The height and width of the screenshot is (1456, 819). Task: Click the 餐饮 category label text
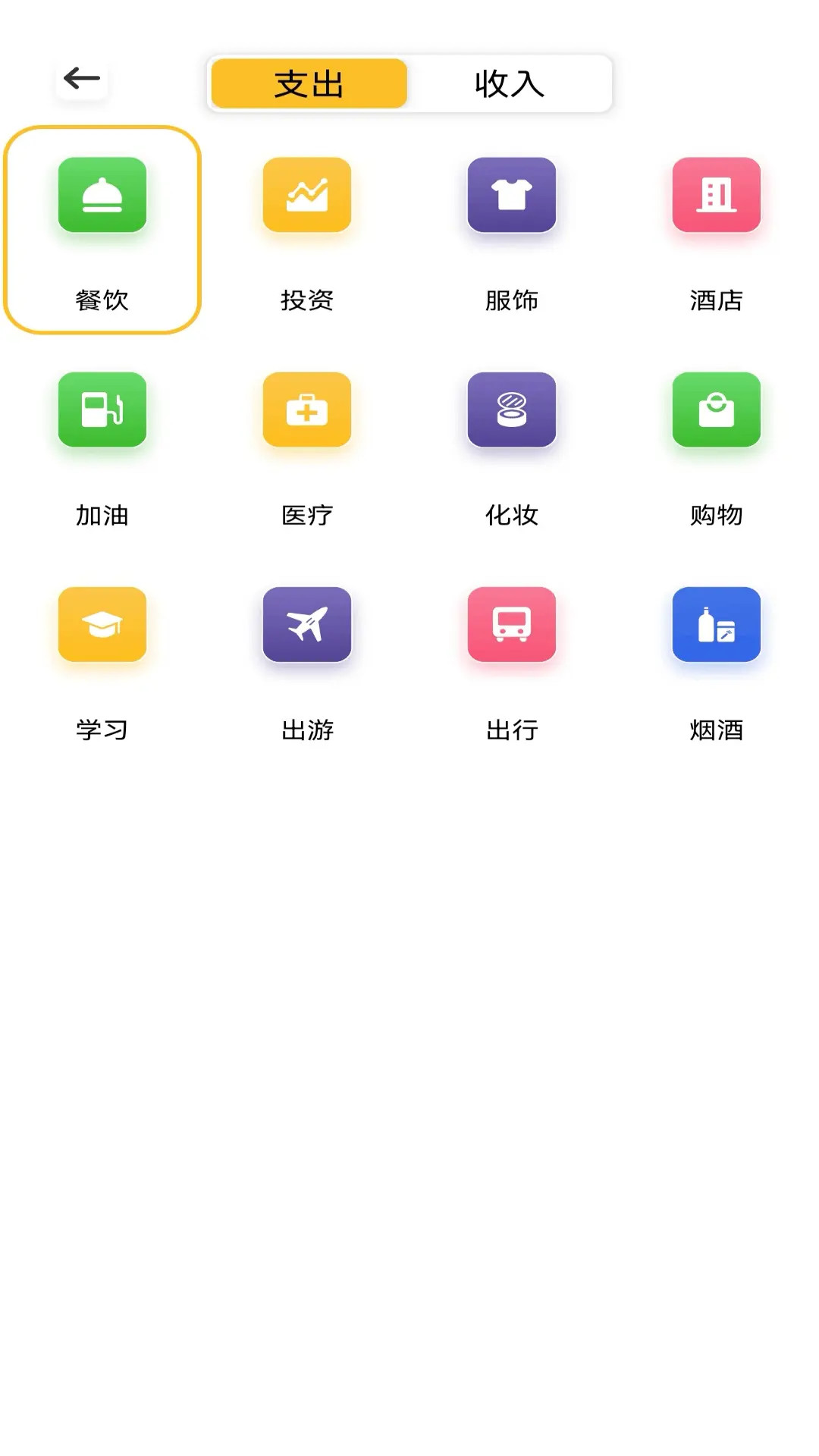102,300
